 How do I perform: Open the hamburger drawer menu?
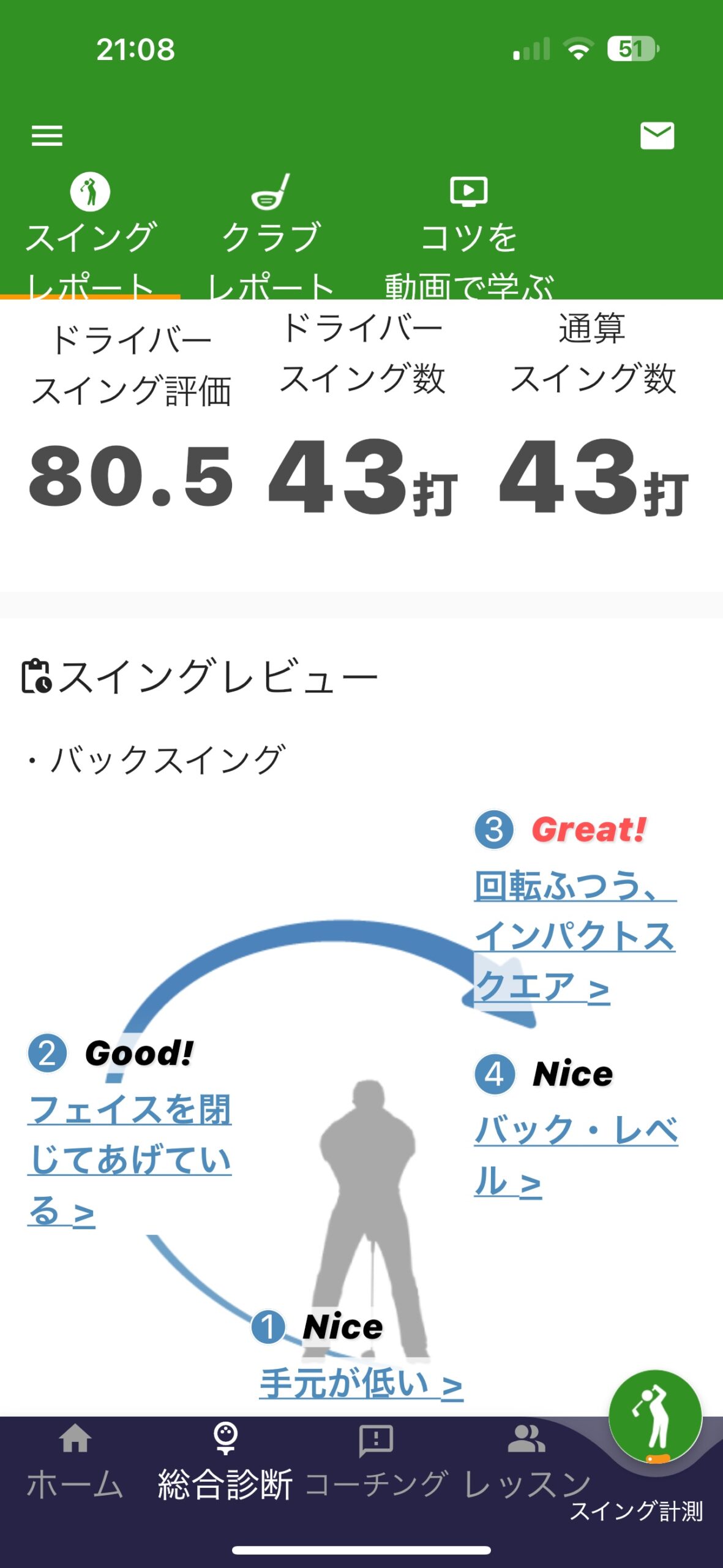pyautogui.click(x=47, y=135)
